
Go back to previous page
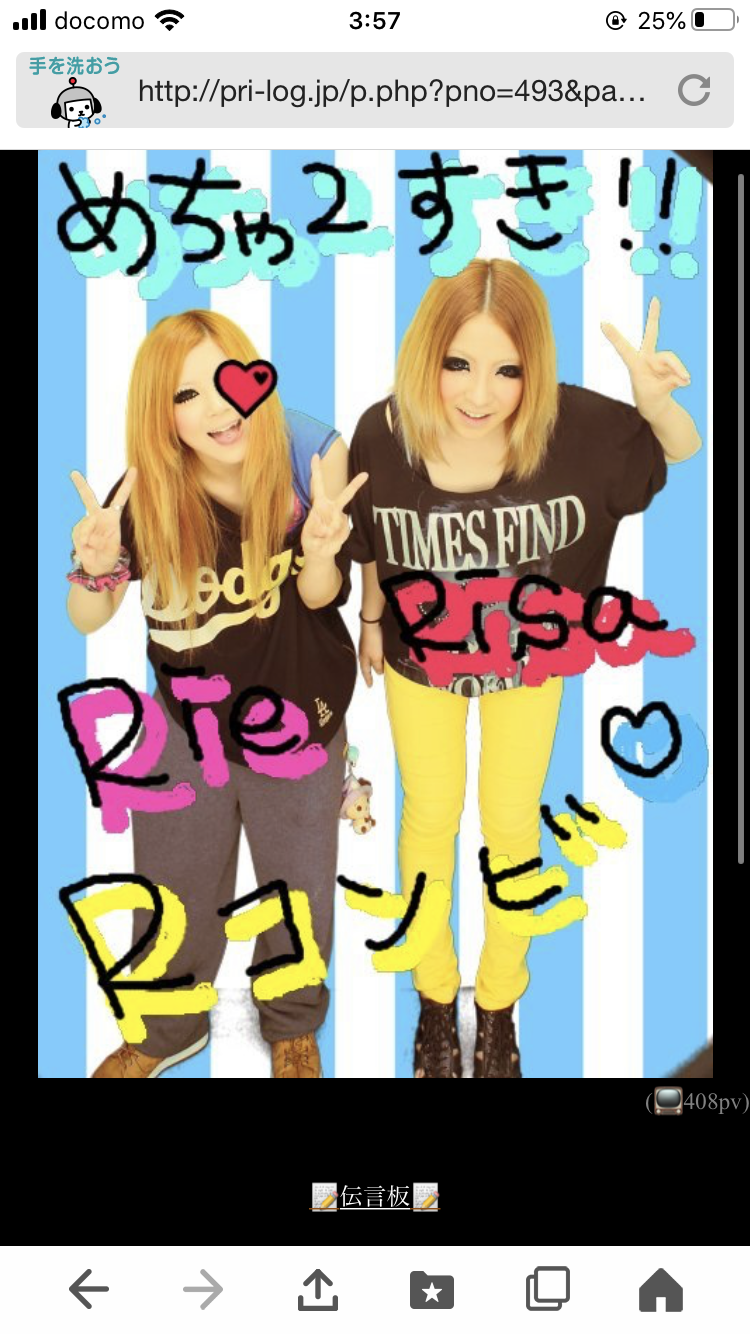(x=89, y=1290)
